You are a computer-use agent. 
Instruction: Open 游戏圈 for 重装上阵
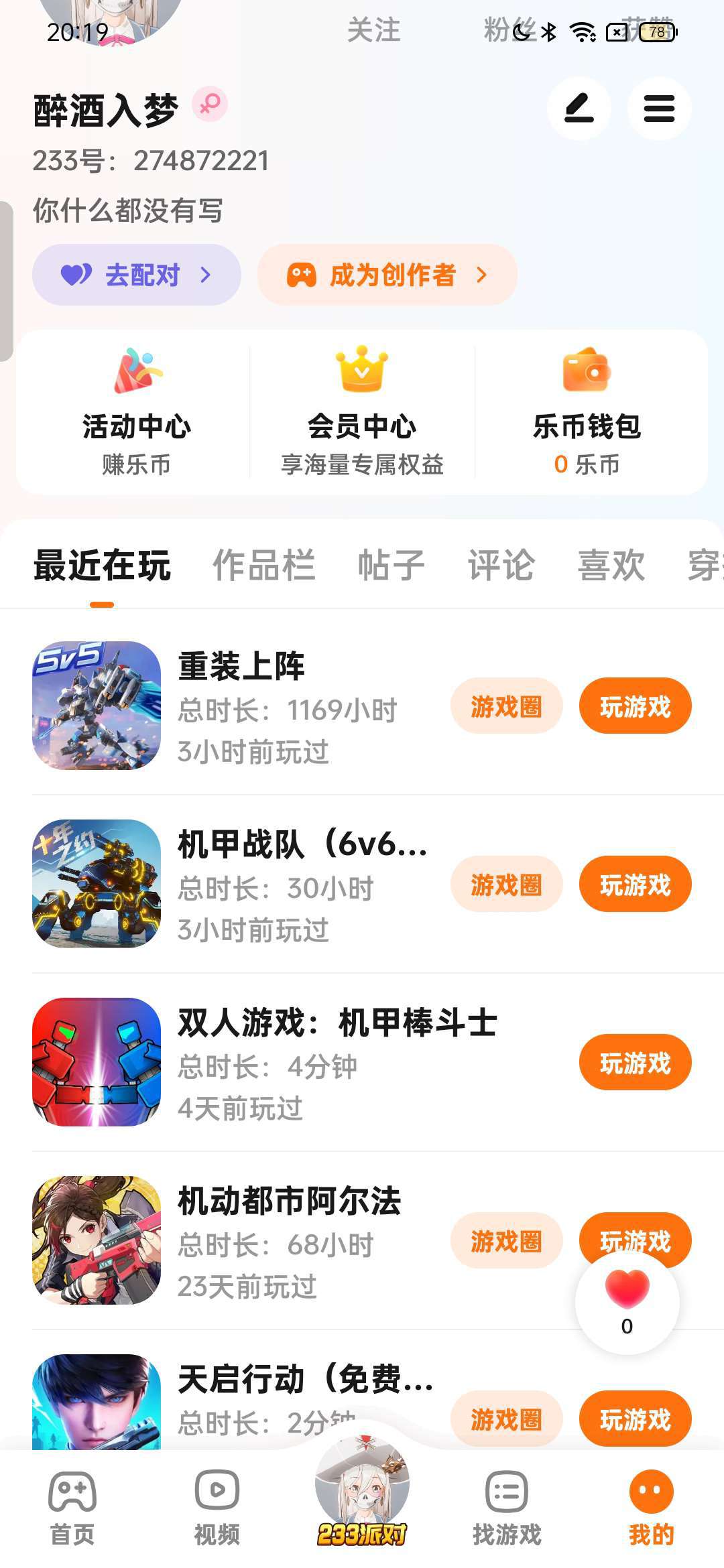[x=506, y=706]
